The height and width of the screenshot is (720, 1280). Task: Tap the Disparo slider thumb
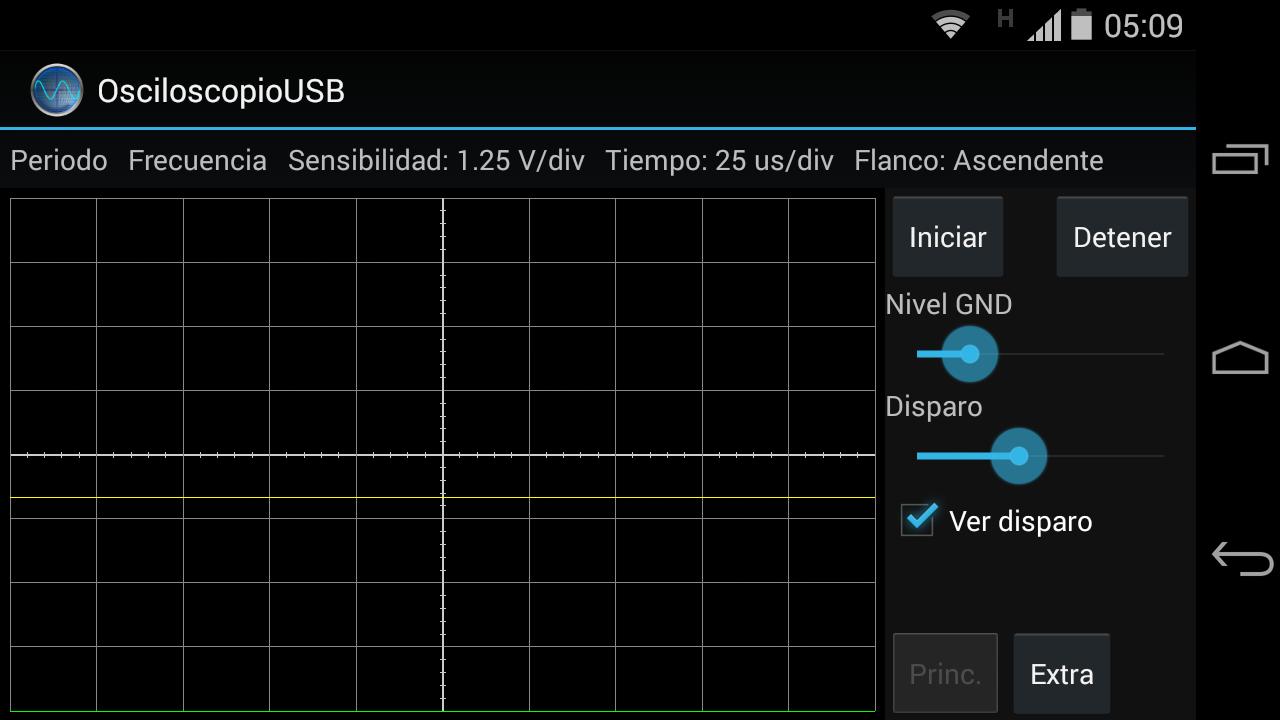[x=1018, y=456]
